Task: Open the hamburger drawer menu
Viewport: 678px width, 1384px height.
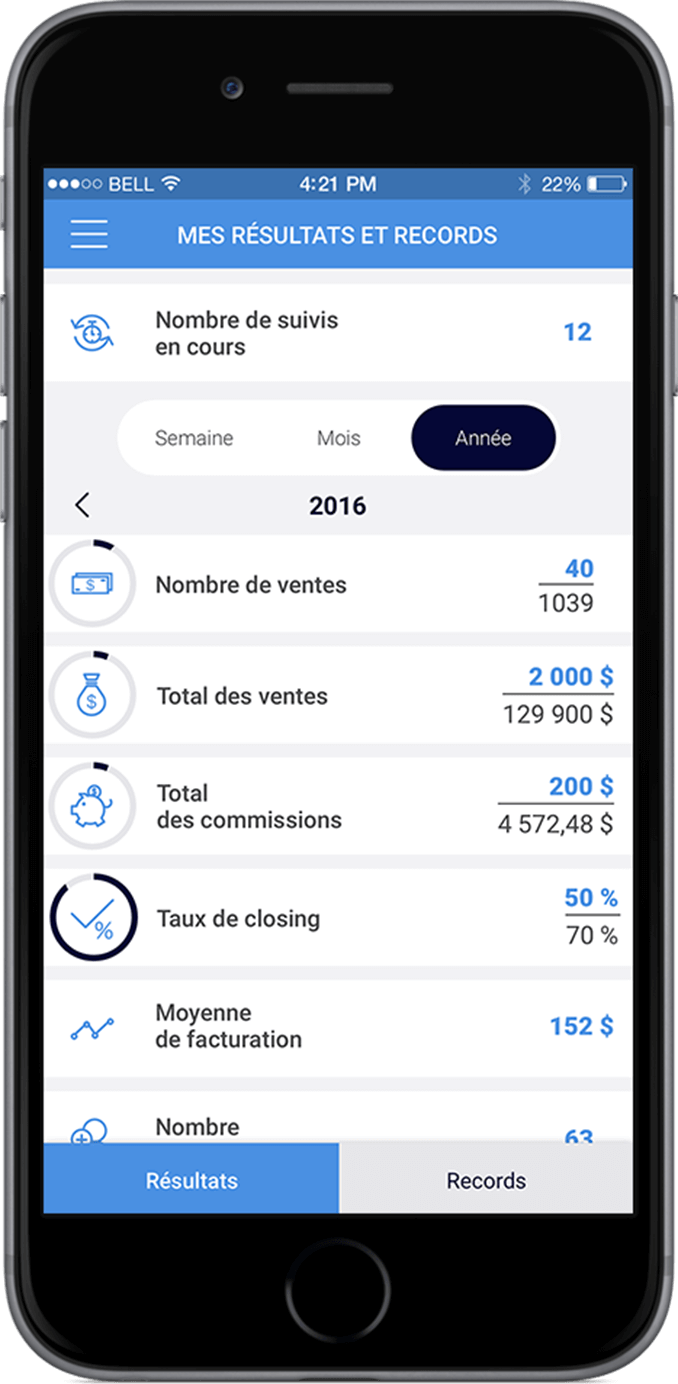Action: click(x=89, y=235)
